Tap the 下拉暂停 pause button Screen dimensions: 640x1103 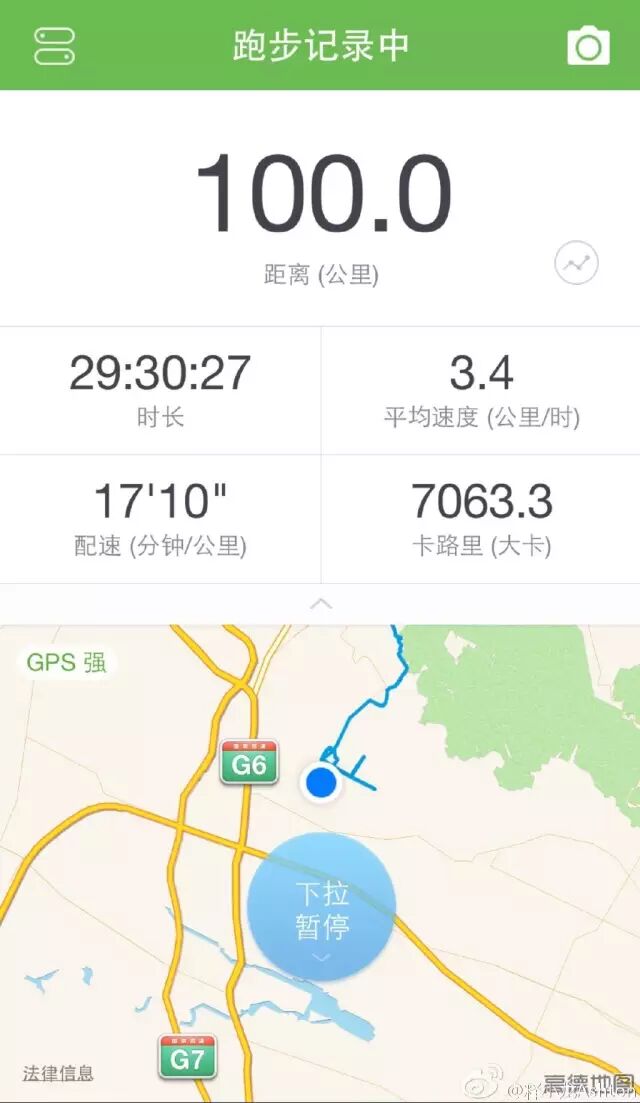coord(321,907)
